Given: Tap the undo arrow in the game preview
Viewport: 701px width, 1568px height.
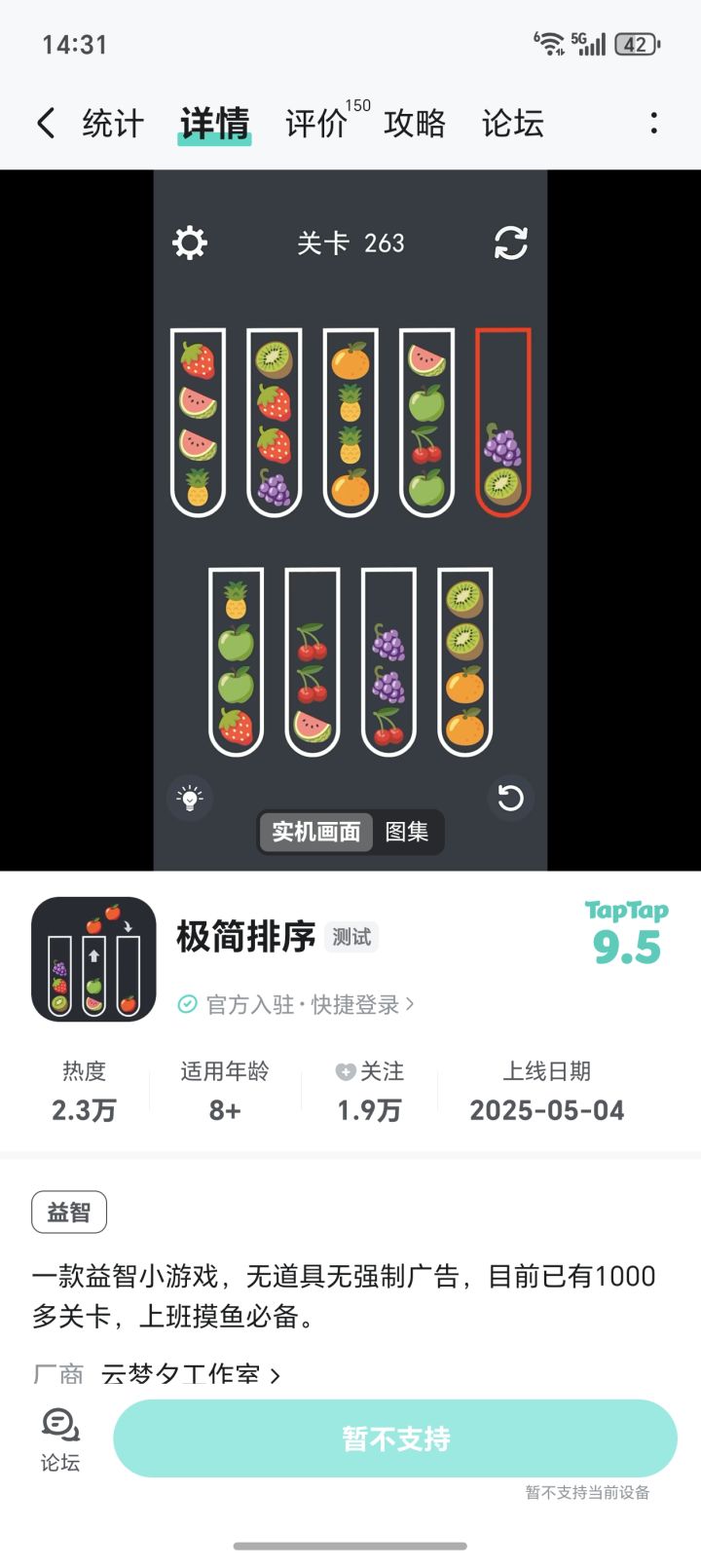Looking at the screenshot, I should coord(510,798).
